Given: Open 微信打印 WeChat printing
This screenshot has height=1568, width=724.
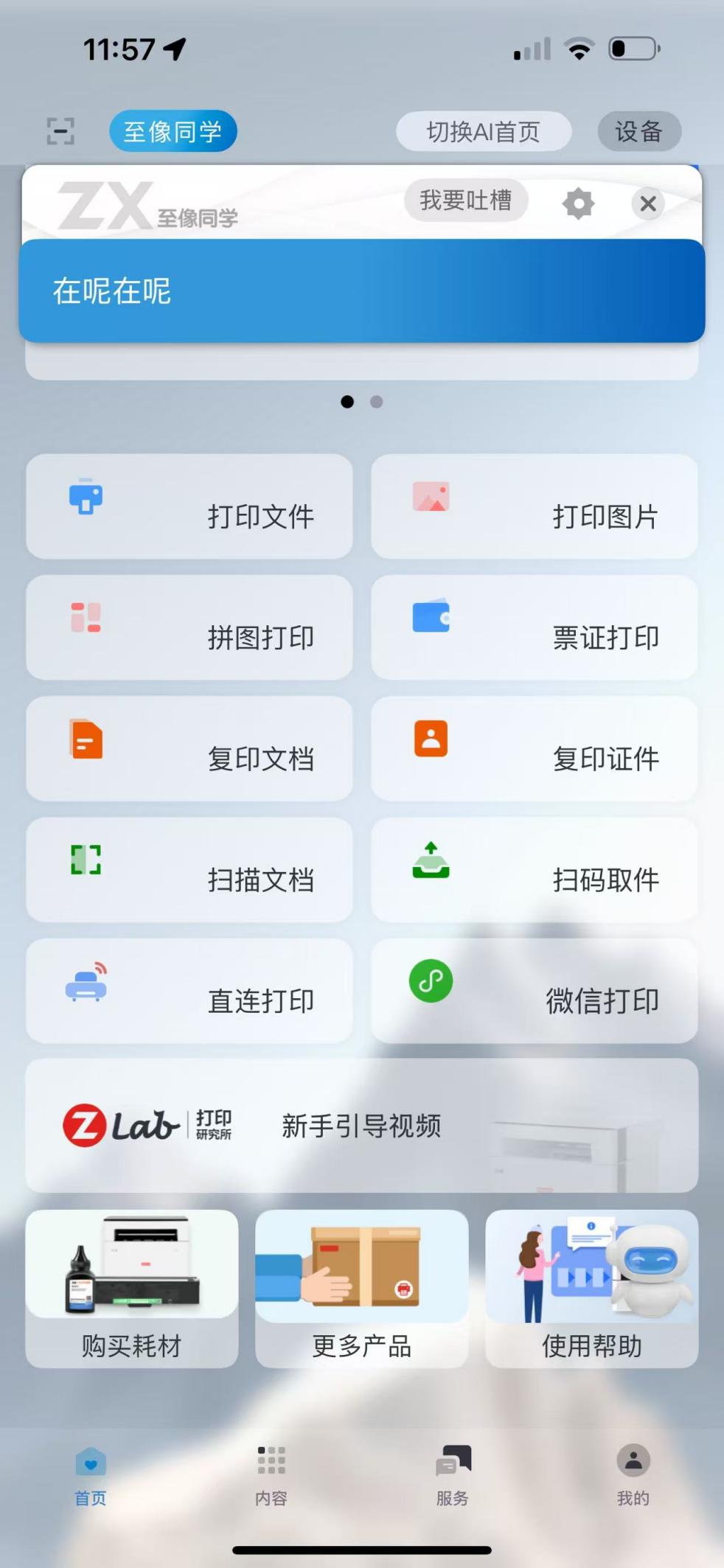Looking at the screenshot, I should (x=535, y=990).
